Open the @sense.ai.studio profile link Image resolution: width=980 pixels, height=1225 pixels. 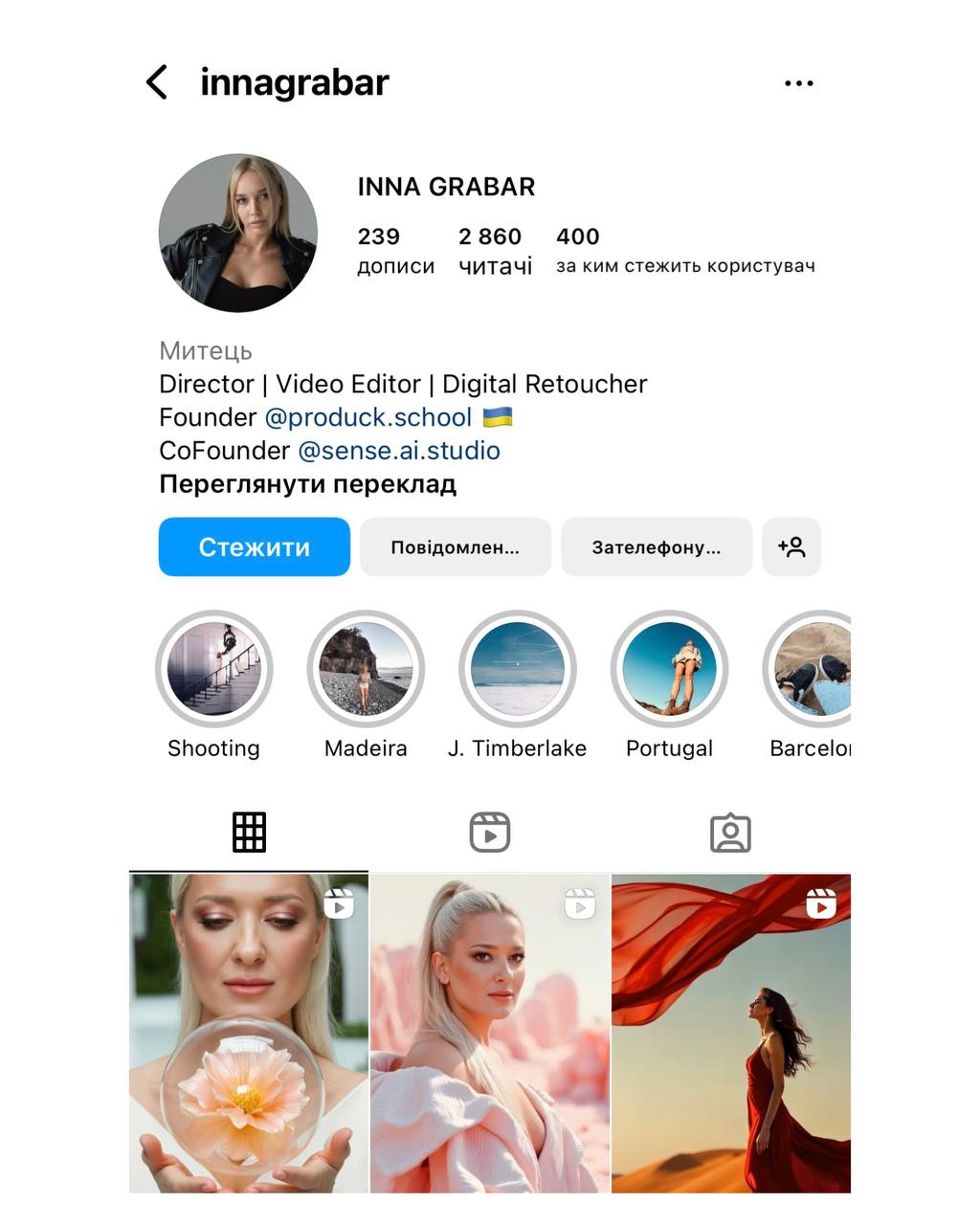tap(399, 451)
